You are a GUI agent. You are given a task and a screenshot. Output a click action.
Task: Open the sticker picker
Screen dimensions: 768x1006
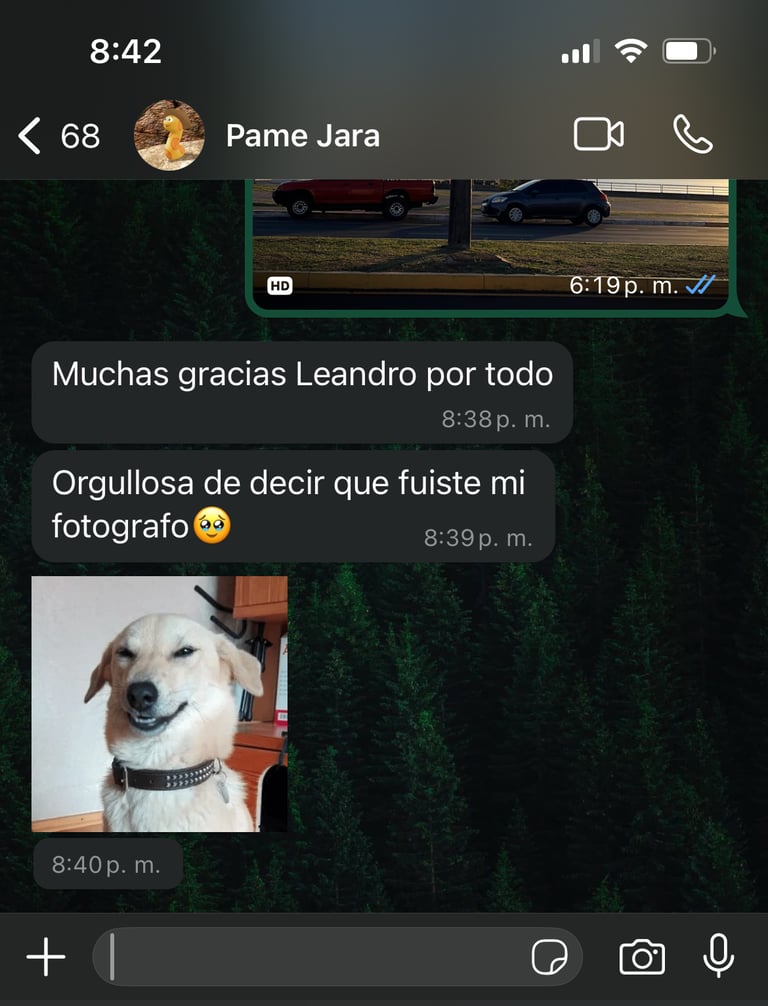point(550,957)
